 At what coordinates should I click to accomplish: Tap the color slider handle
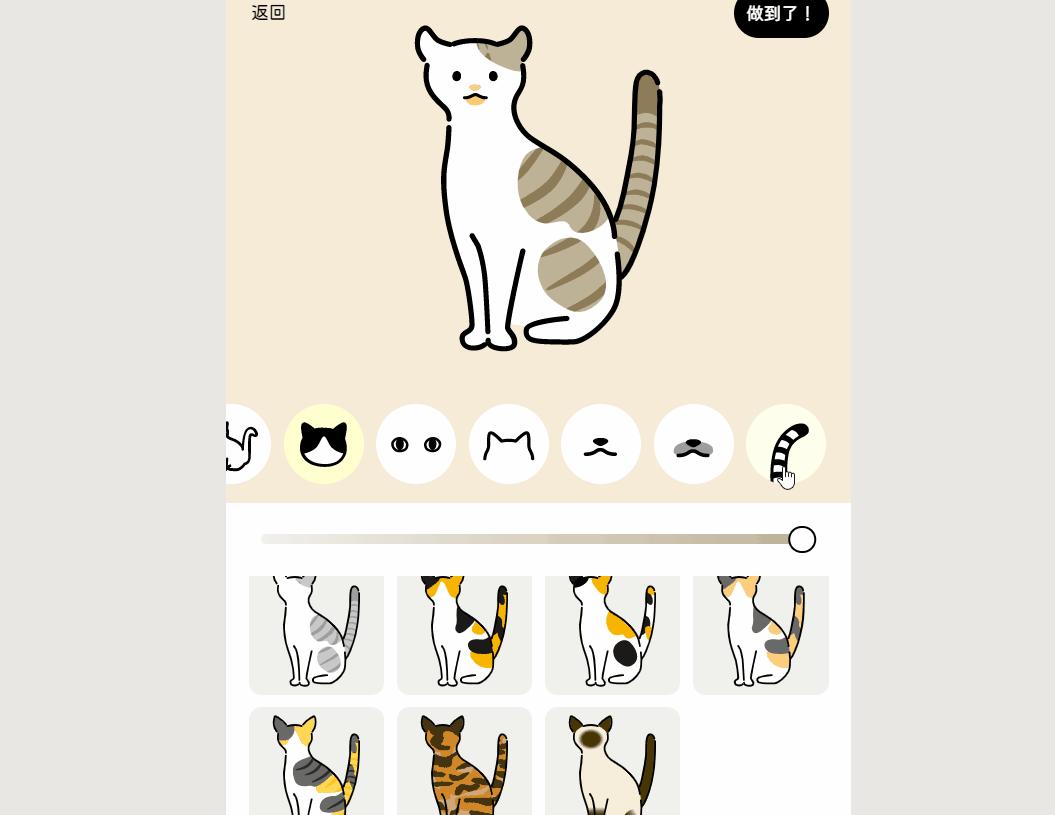(802, 540)
